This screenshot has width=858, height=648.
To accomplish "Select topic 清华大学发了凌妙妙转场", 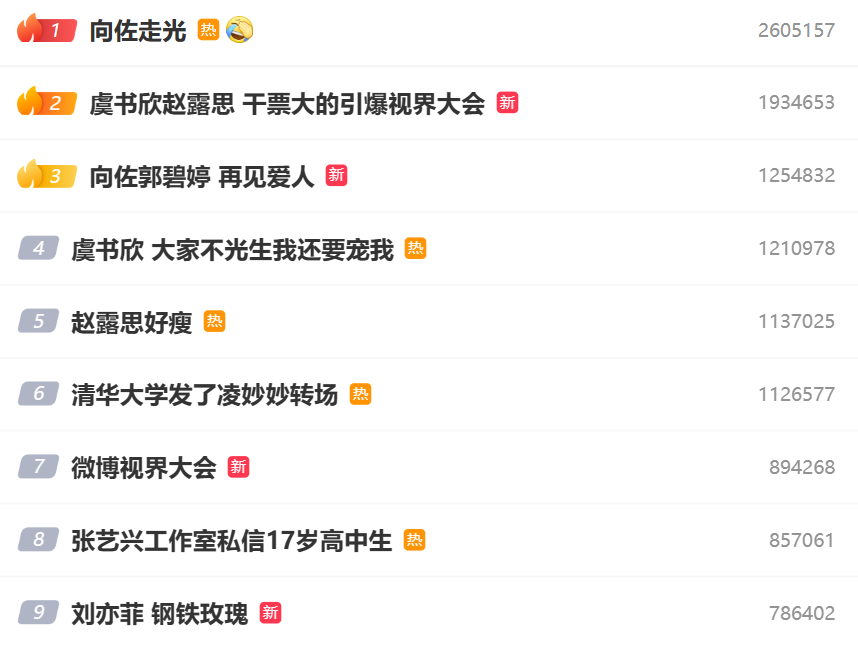I will click(x=205, y=395).
